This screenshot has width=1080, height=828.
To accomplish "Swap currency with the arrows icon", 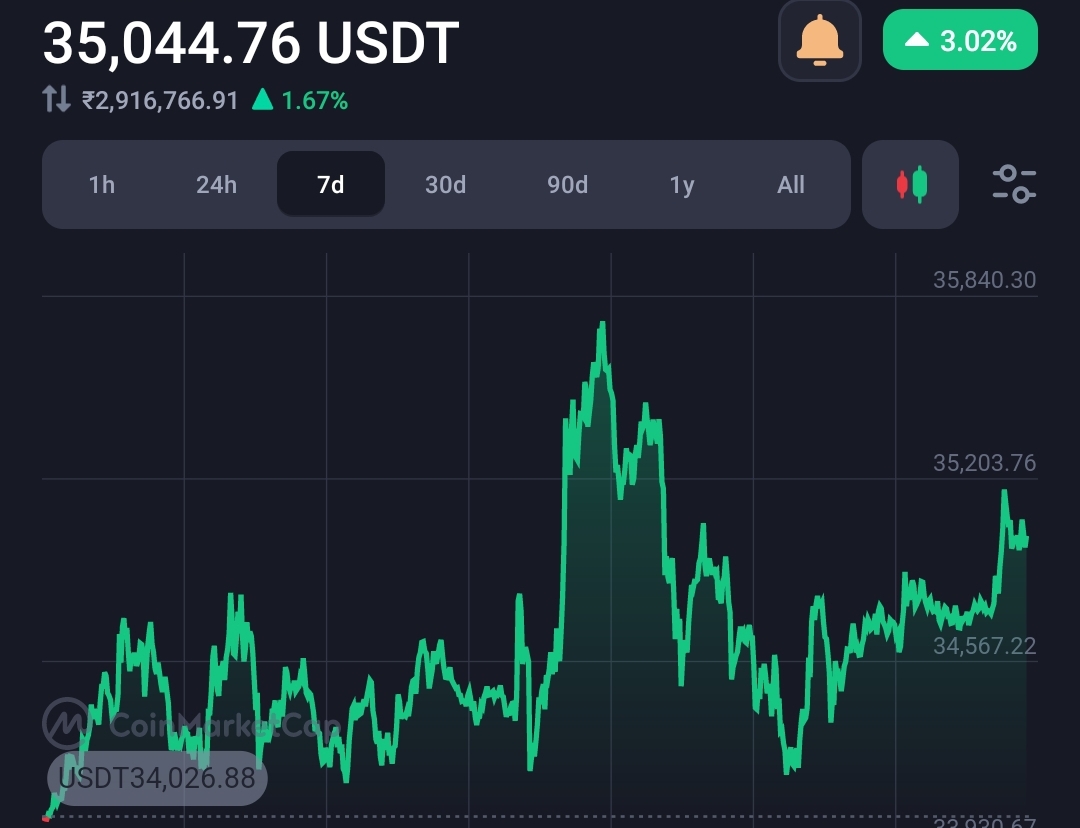I will point(56,100).
